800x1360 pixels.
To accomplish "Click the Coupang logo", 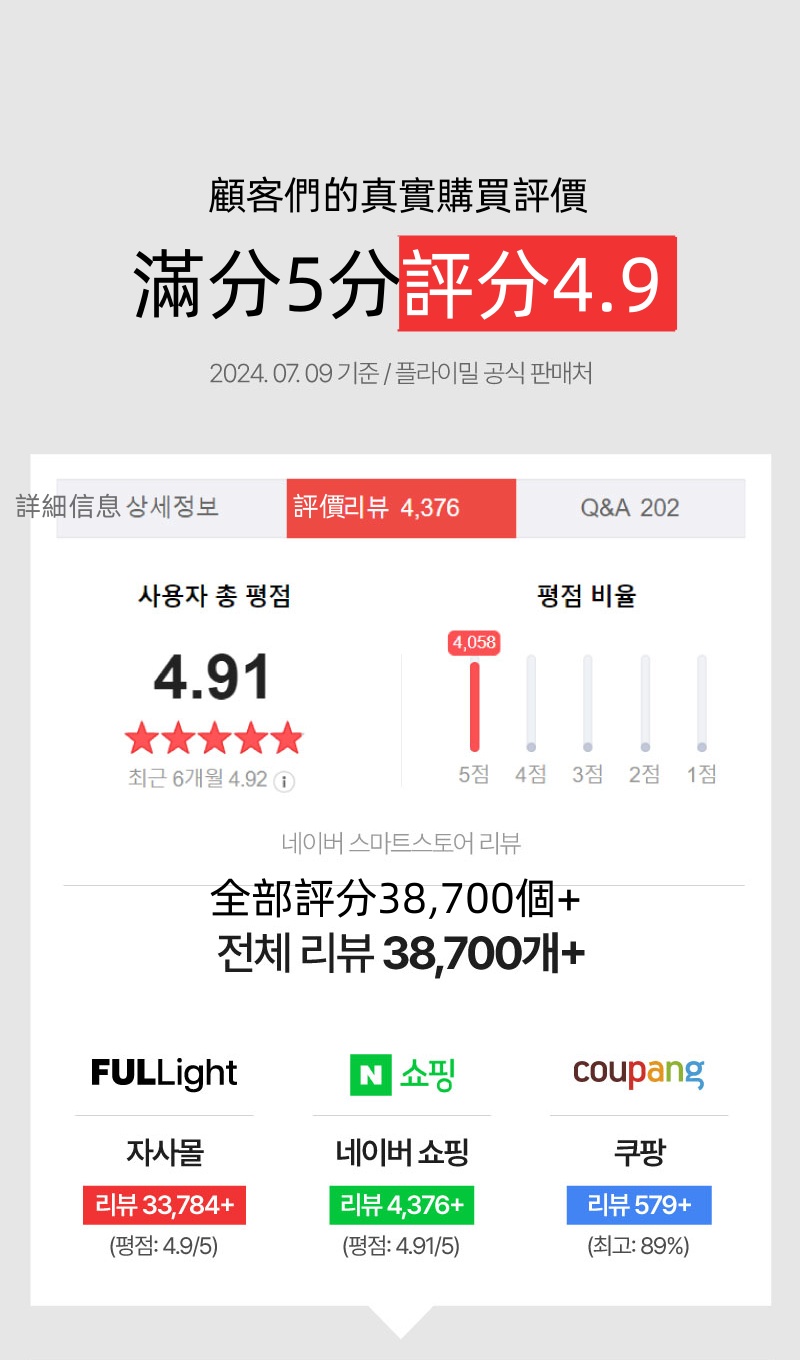I will 638,1070.
